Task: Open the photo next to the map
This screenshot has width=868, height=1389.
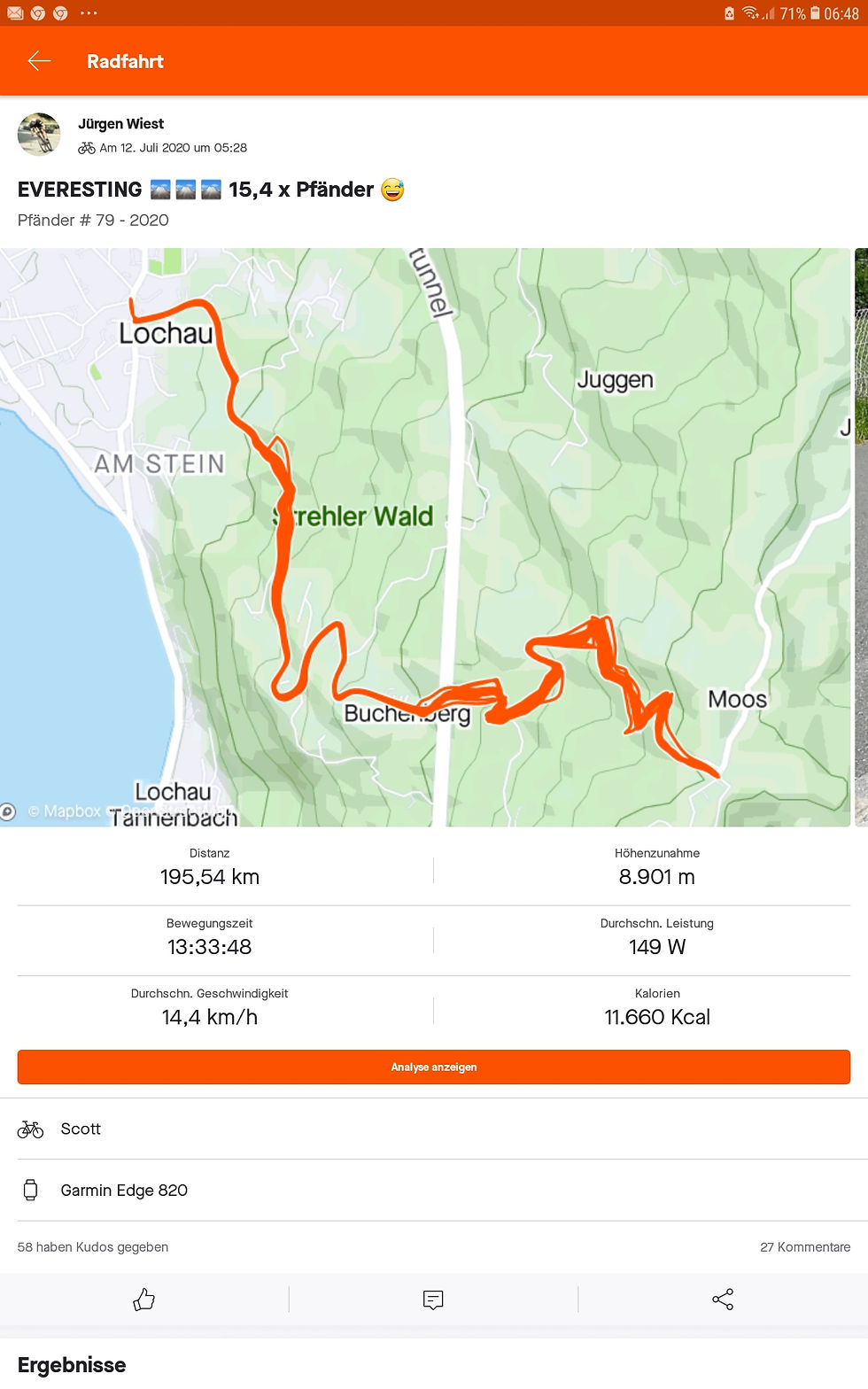Action: coord(861,537)
